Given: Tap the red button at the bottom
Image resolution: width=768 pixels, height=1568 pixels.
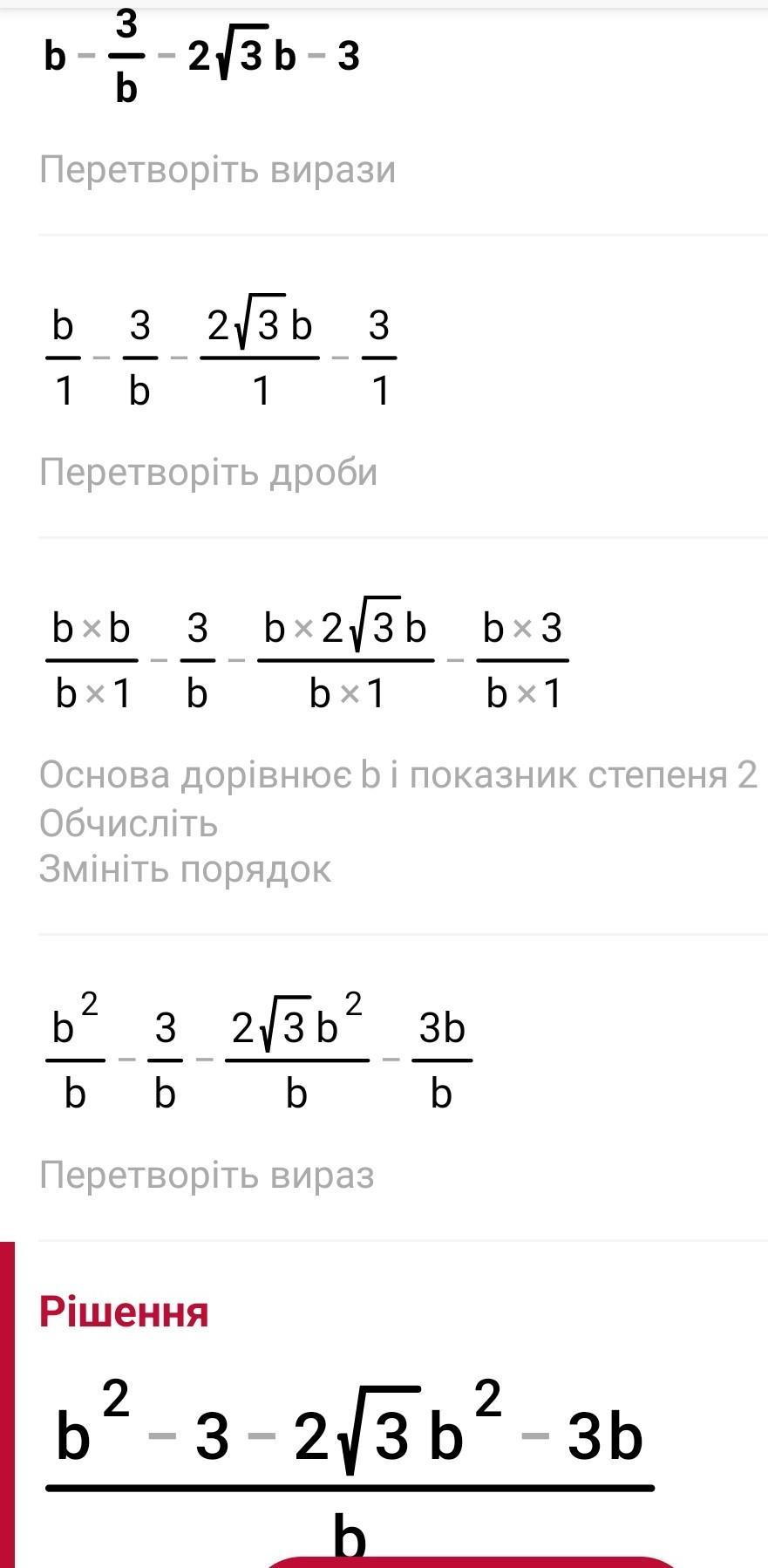Looking at the screenshot, I should [x=471, y=1559].
